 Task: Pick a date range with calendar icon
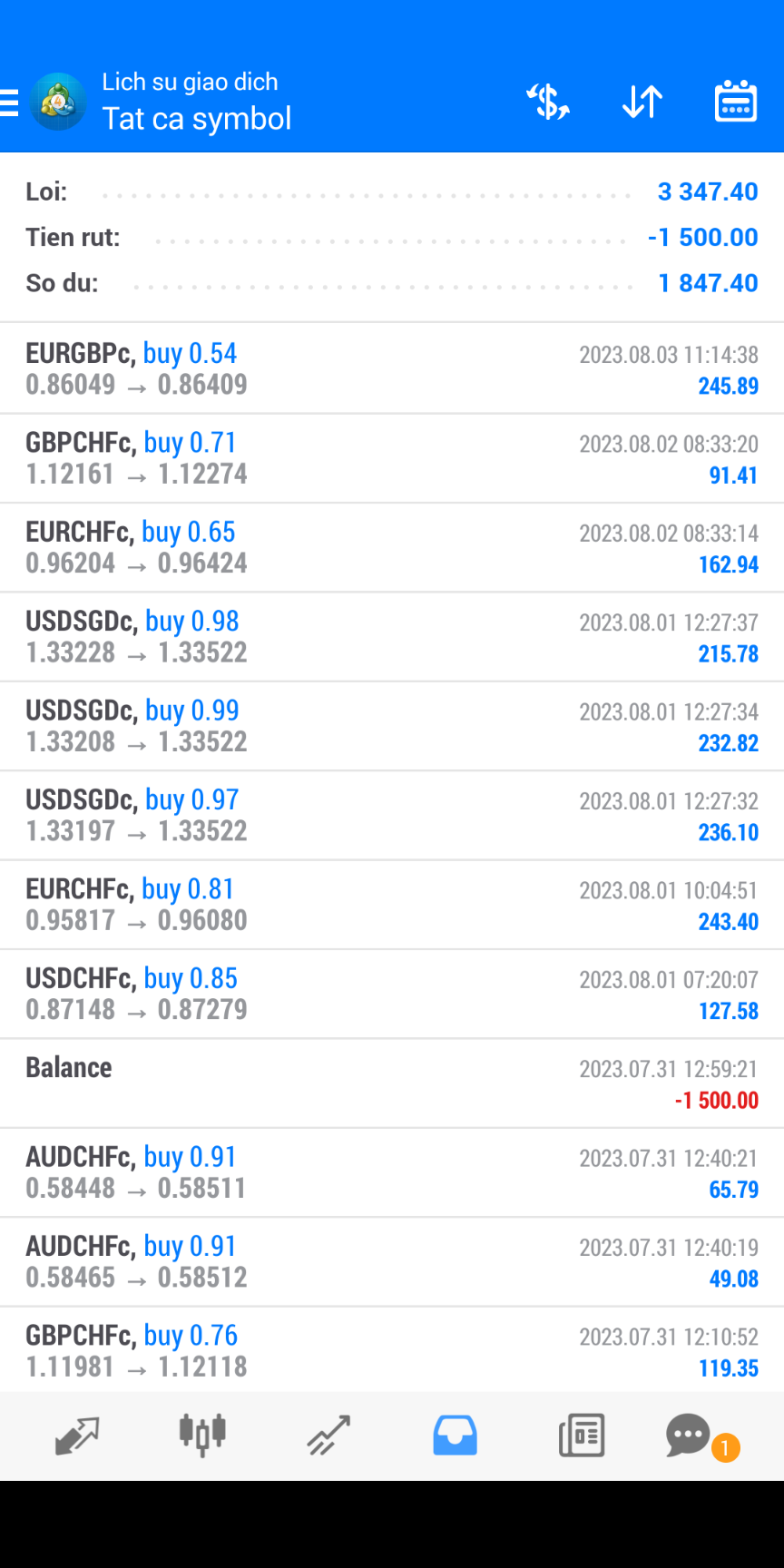point(736,102)
